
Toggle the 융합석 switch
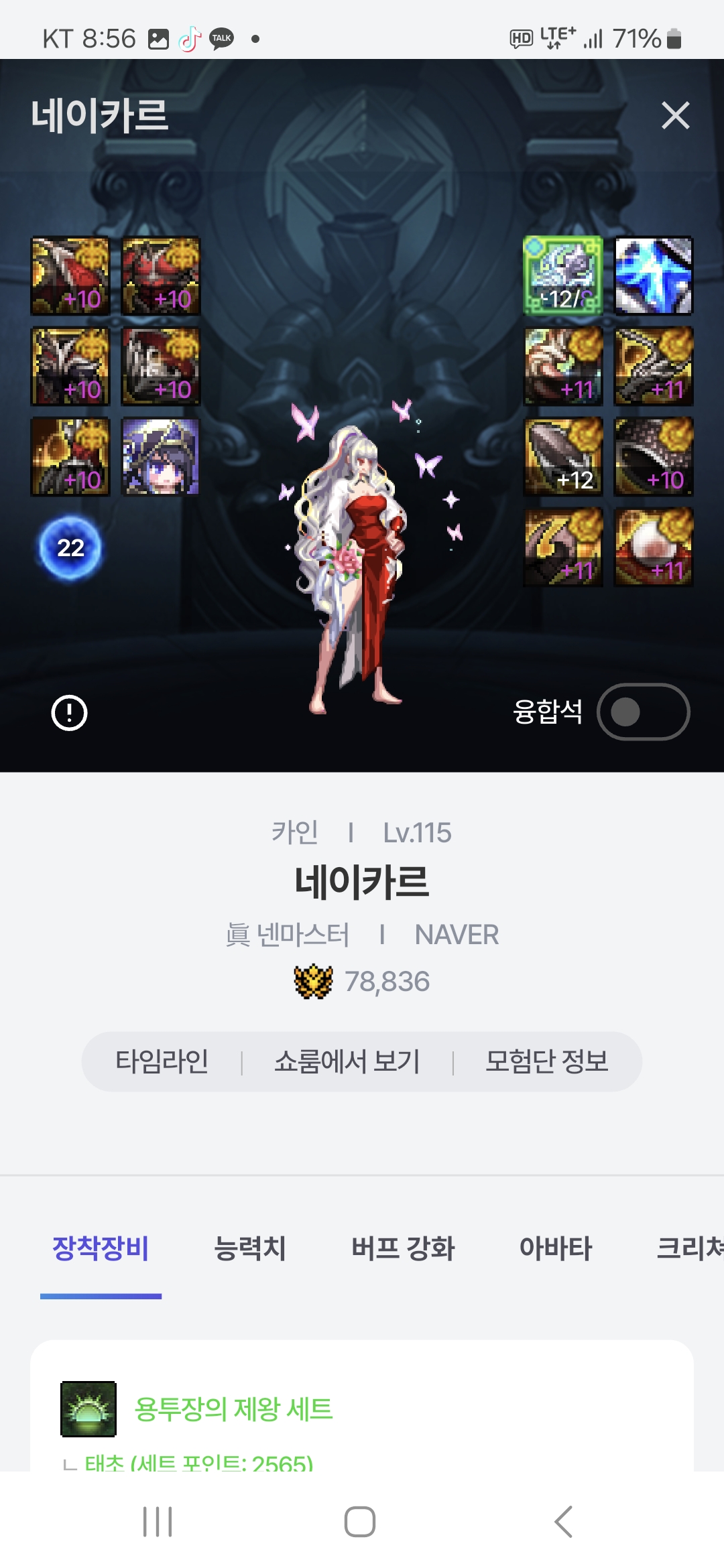[643, 712]
